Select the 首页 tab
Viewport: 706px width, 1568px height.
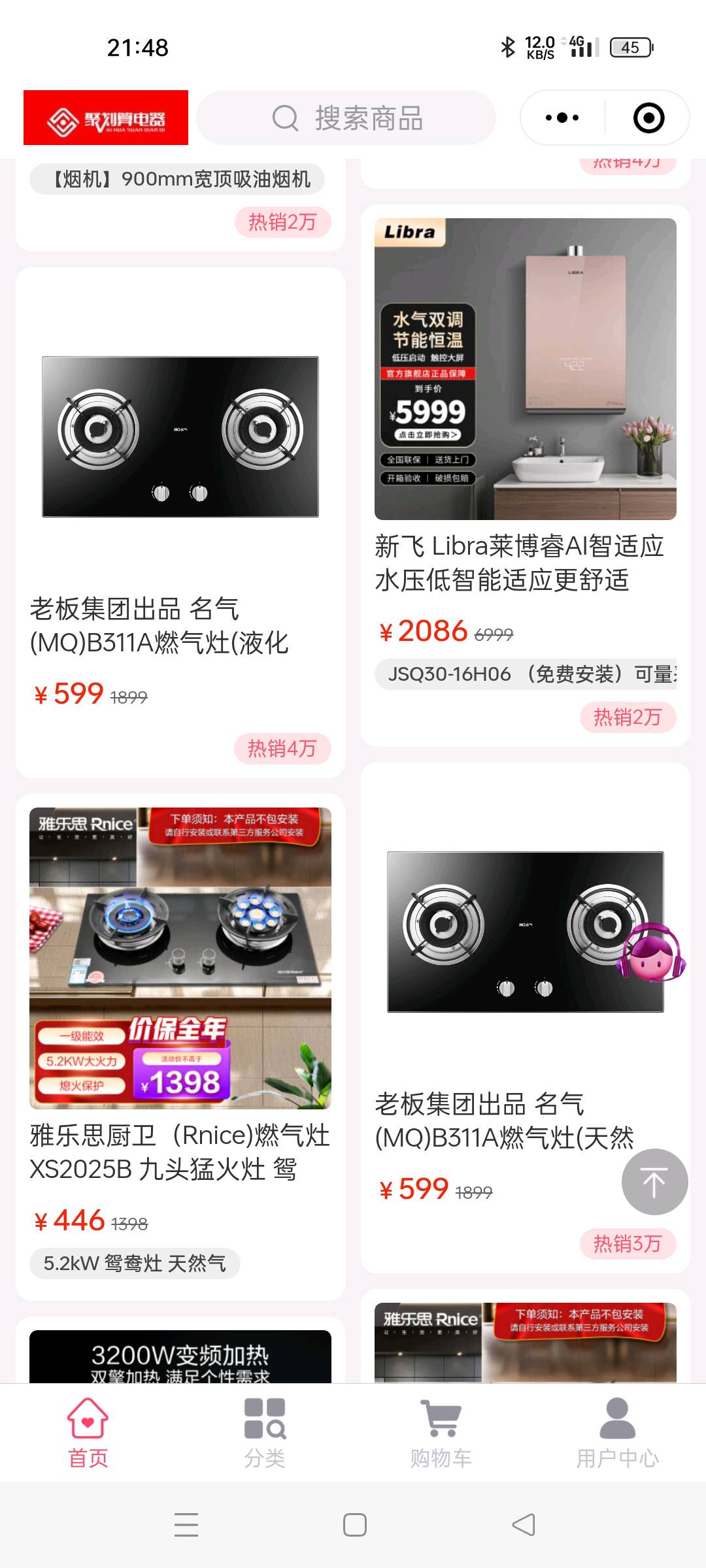click(88, 1431)
